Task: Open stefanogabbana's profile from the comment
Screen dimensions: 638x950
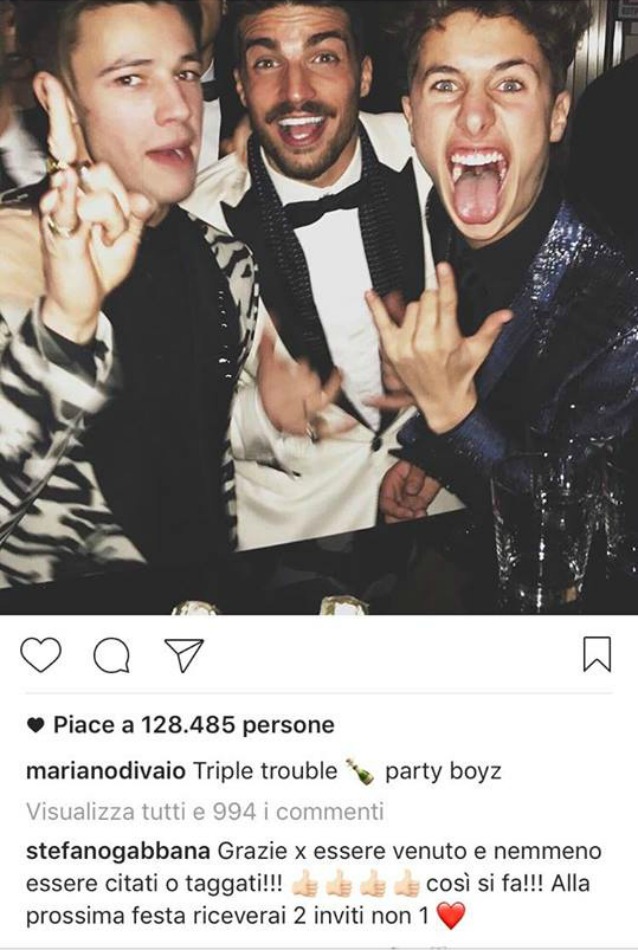Action: coord(118,851)
